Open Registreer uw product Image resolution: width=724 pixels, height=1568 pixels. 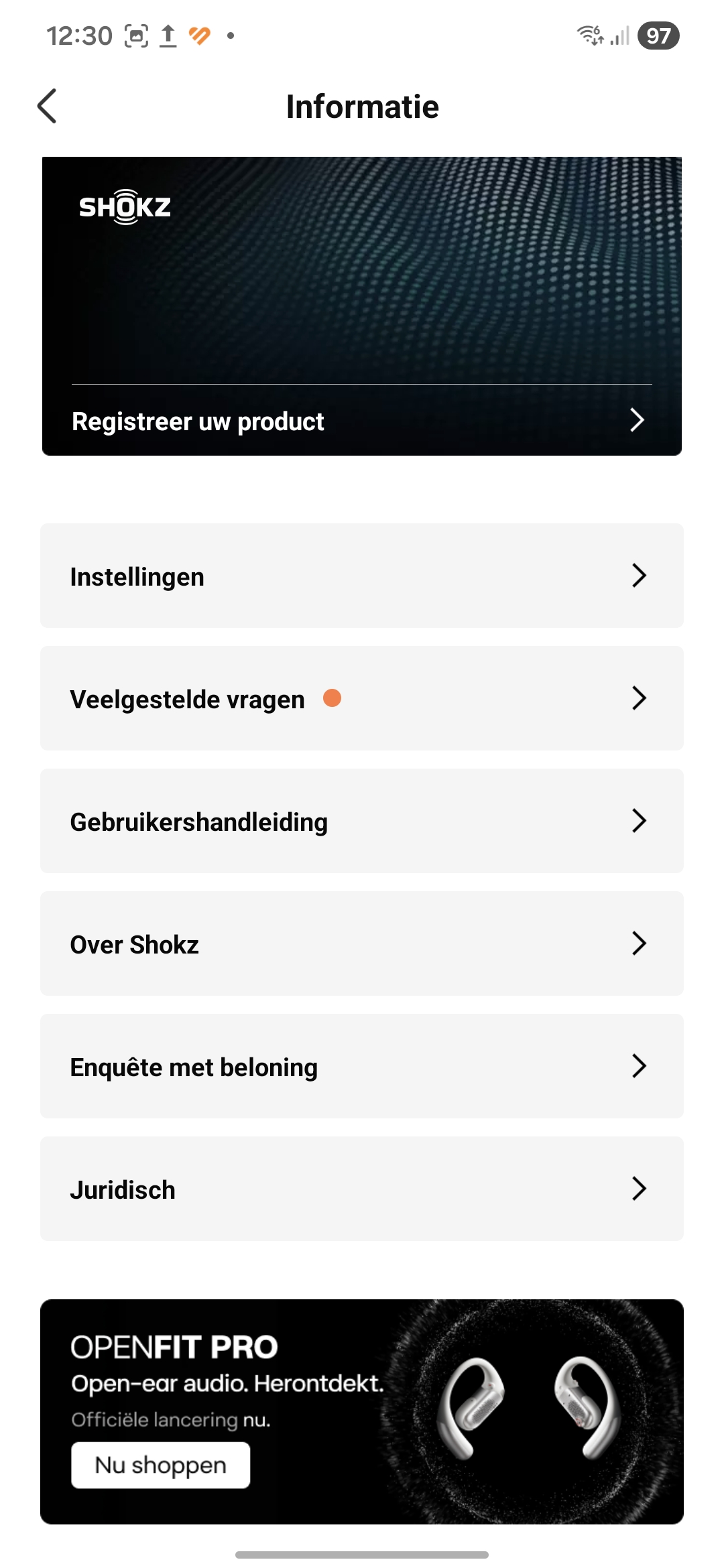click(x=361, y=421)
